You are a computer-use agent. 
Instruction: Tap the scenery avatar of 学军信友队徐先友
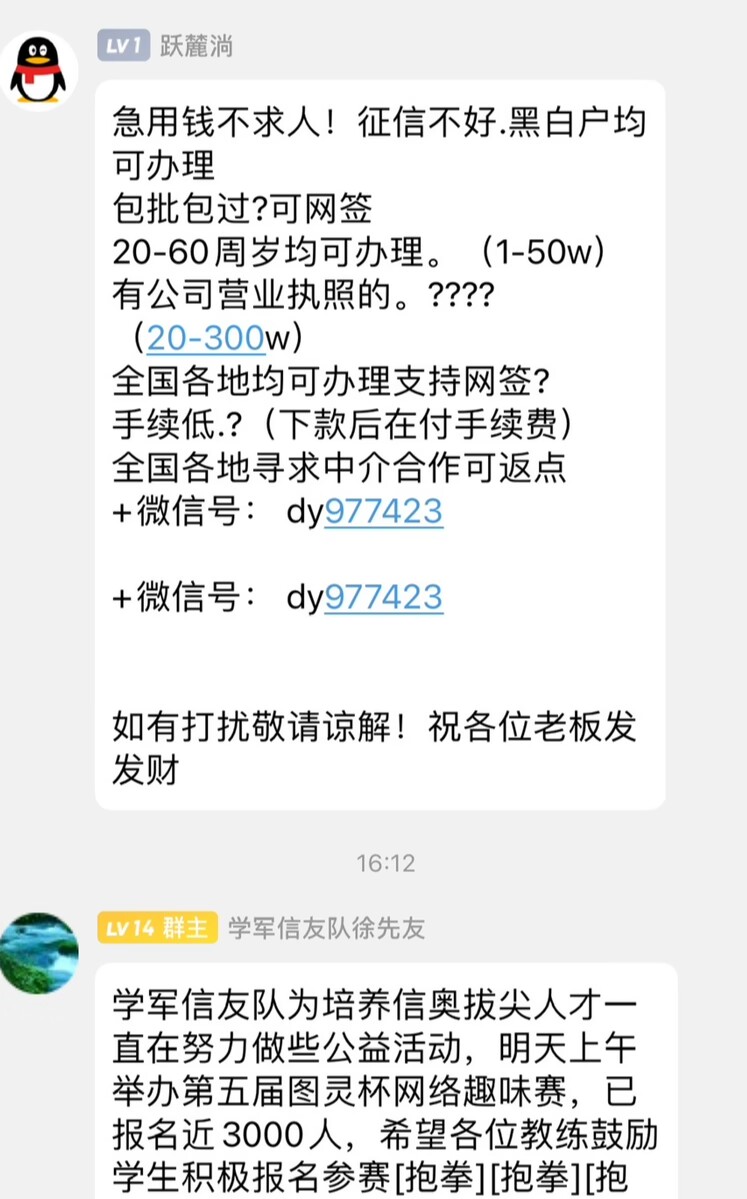tap(40, 951)
